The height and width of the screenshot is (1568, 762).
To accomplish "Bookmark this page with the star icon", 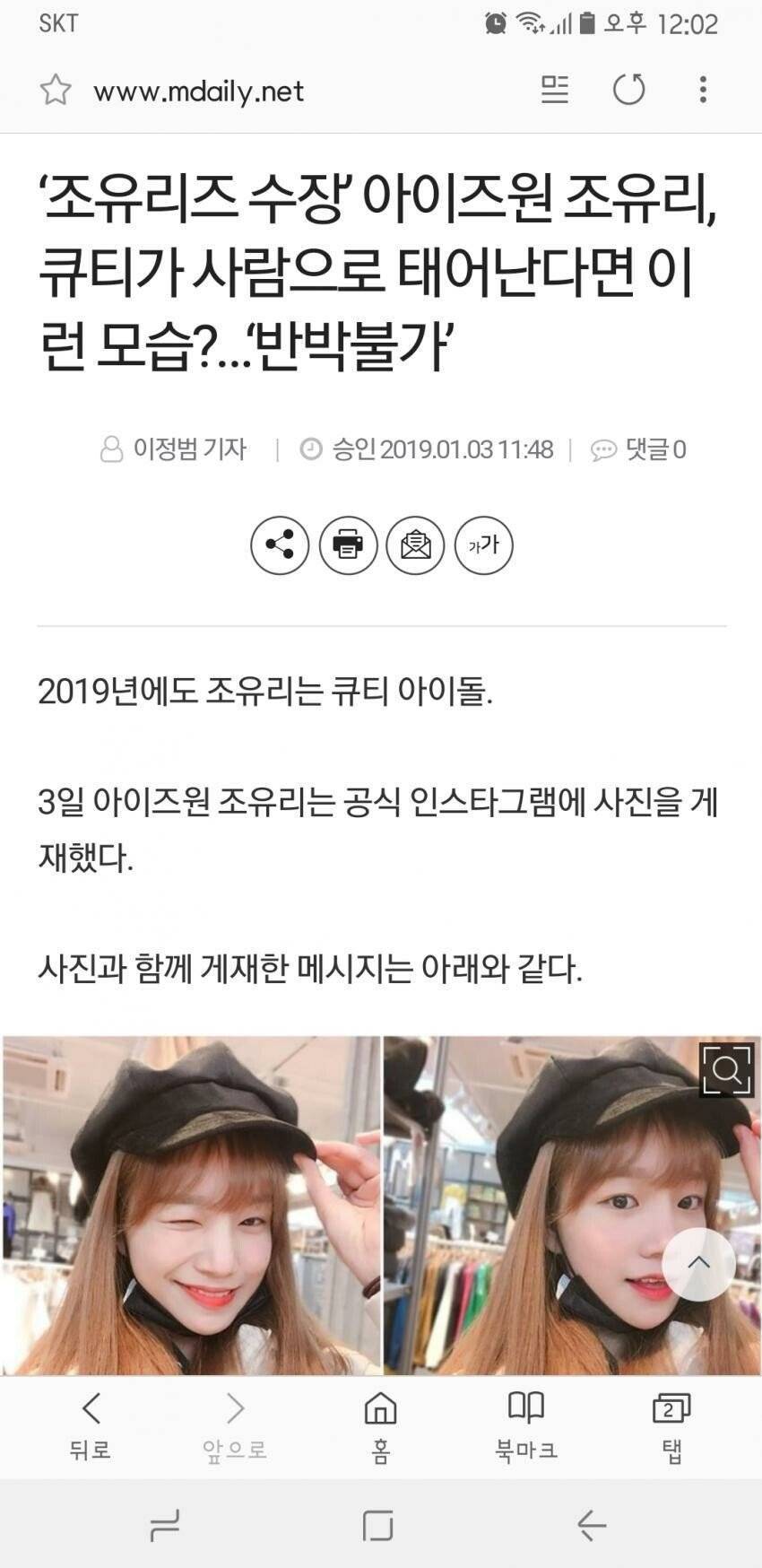I will point(55,90).
